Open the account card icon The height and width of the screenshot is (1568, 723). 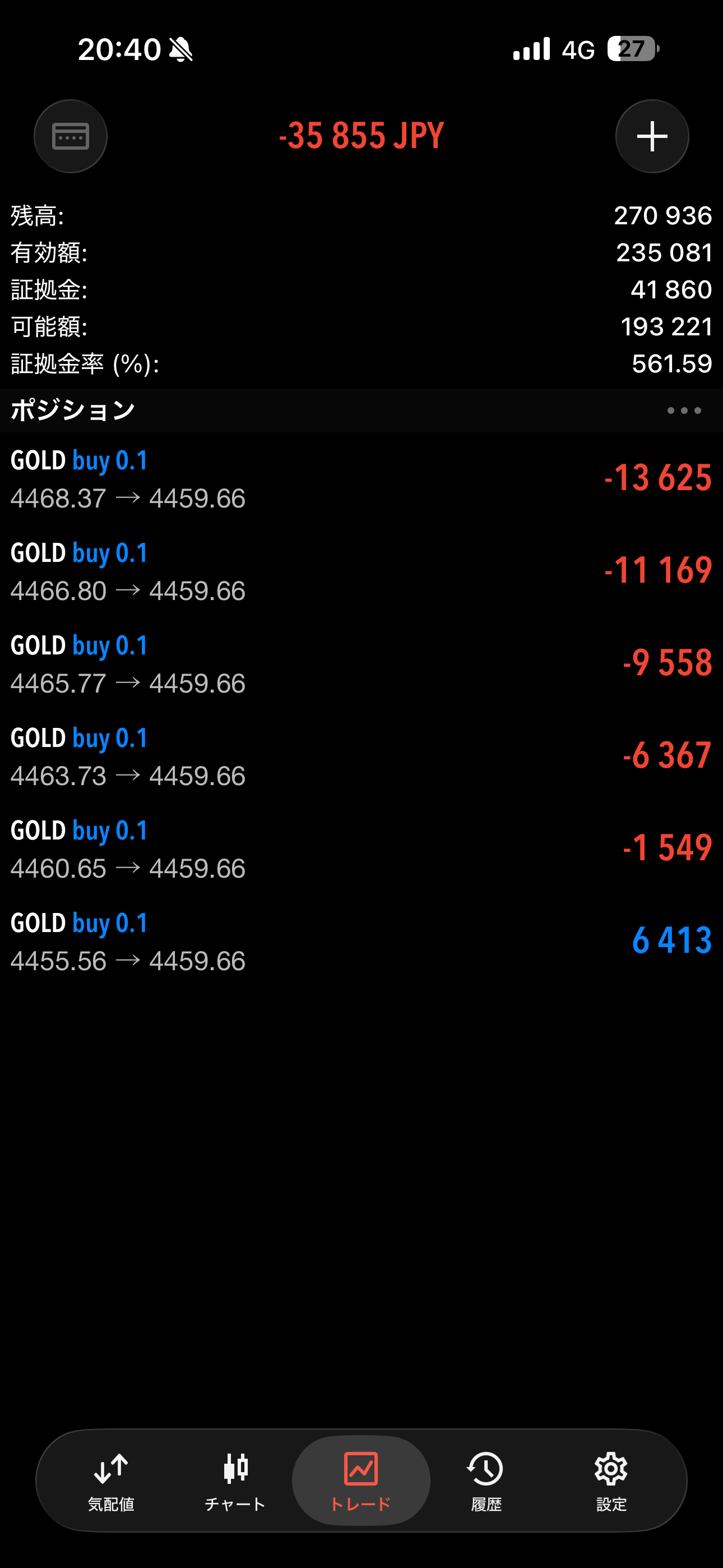pos(71,136)
